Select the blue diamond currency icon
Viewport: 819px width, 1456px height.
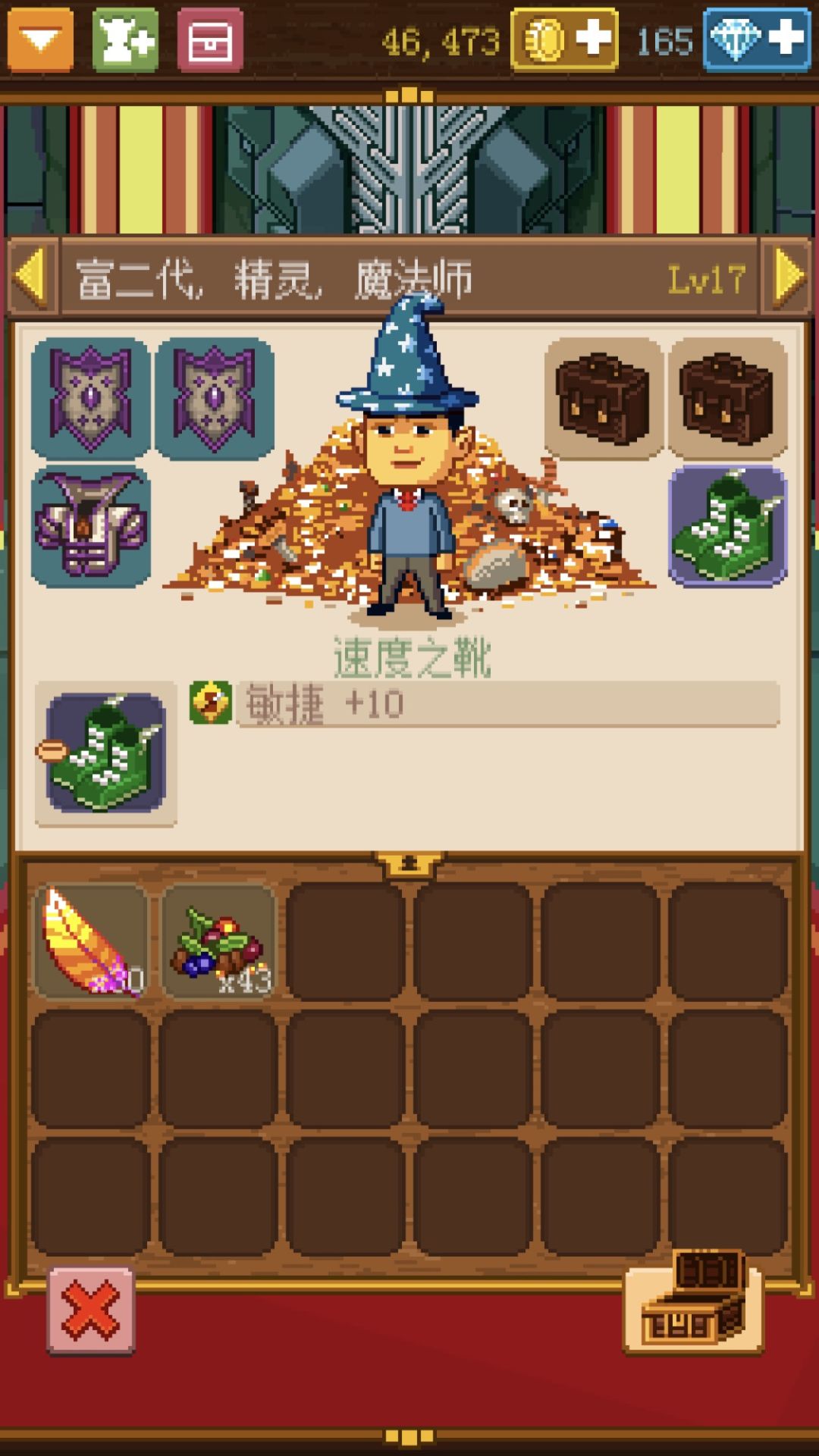(737, 40)
